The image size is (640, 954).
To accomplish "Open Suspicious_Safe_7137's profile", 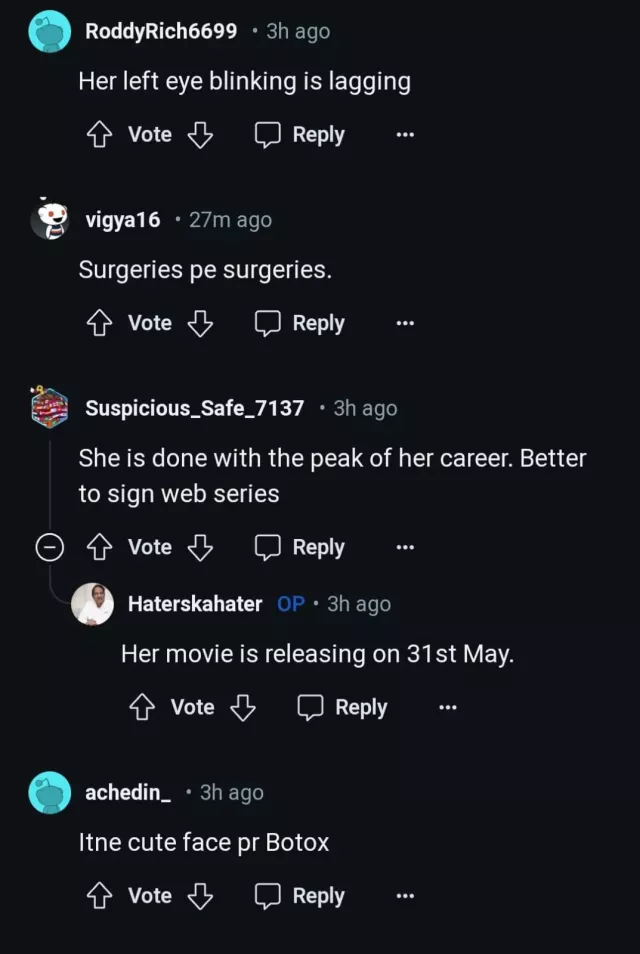I will tap(194, 408).
